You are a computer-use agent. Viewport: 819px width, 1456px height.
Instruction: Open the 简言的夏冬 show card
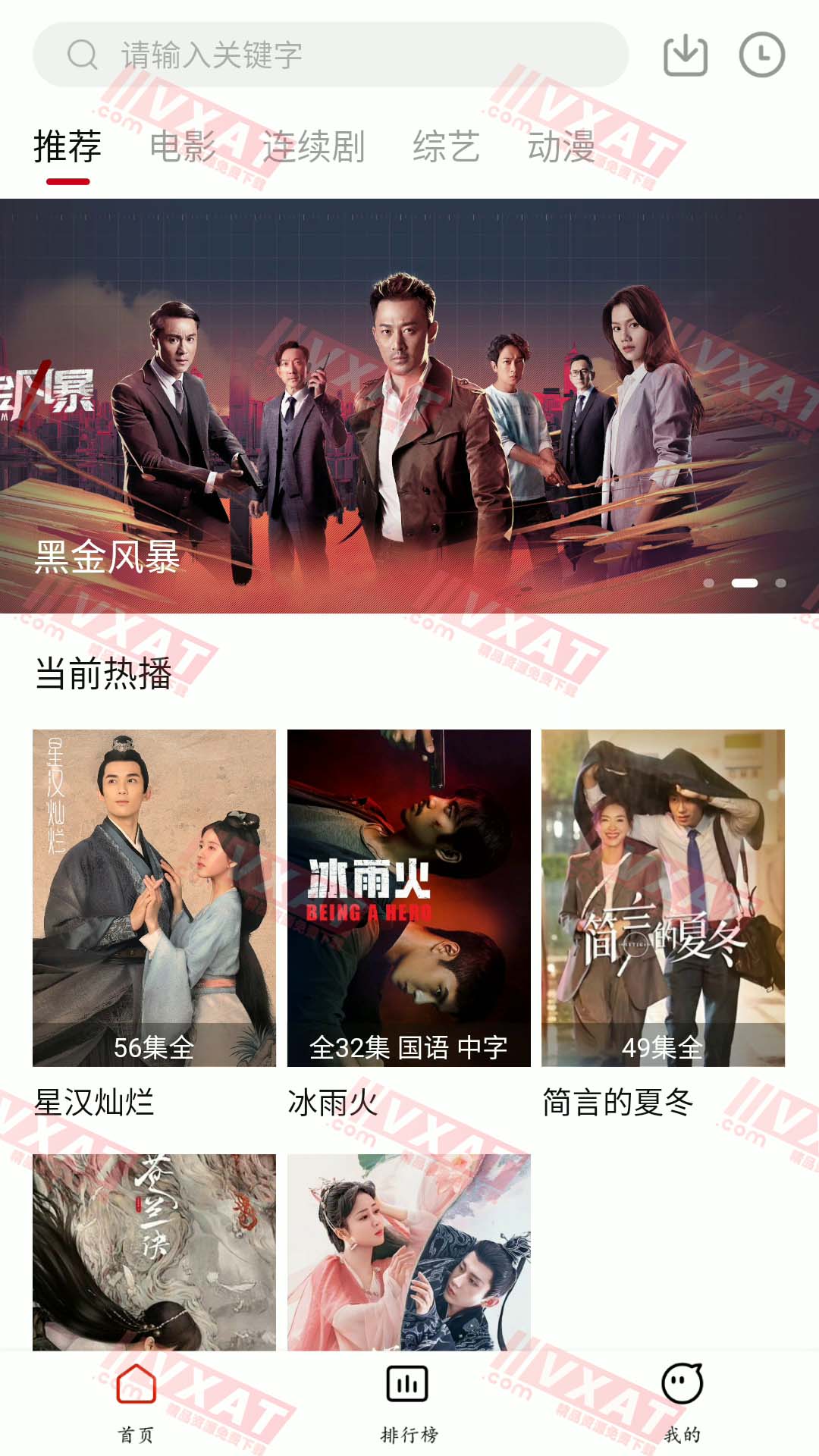pos(663,898)
